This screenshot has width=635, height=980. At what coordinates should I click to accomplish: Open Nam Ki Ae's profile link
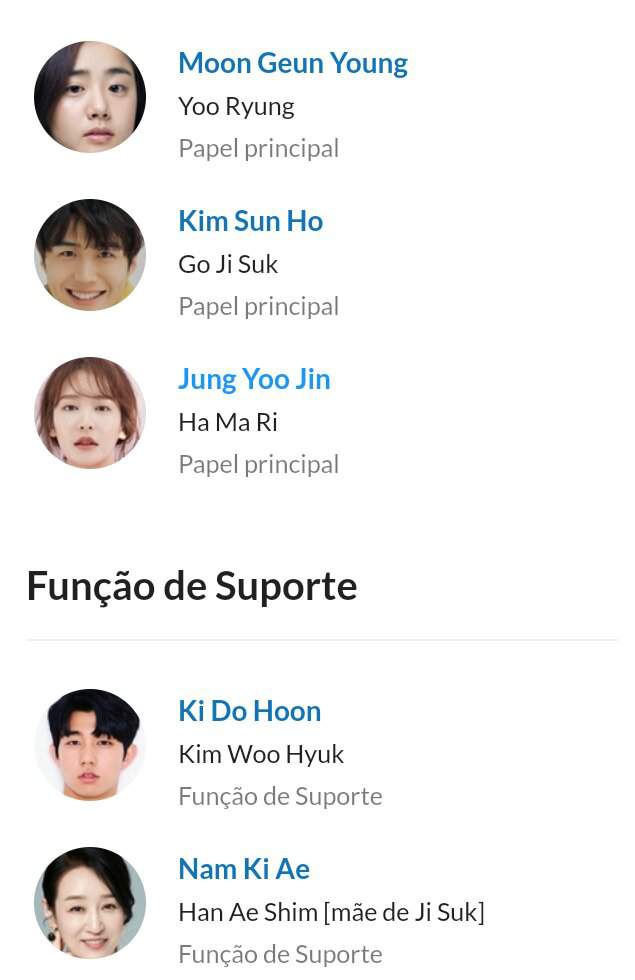[x=244, y=869]
